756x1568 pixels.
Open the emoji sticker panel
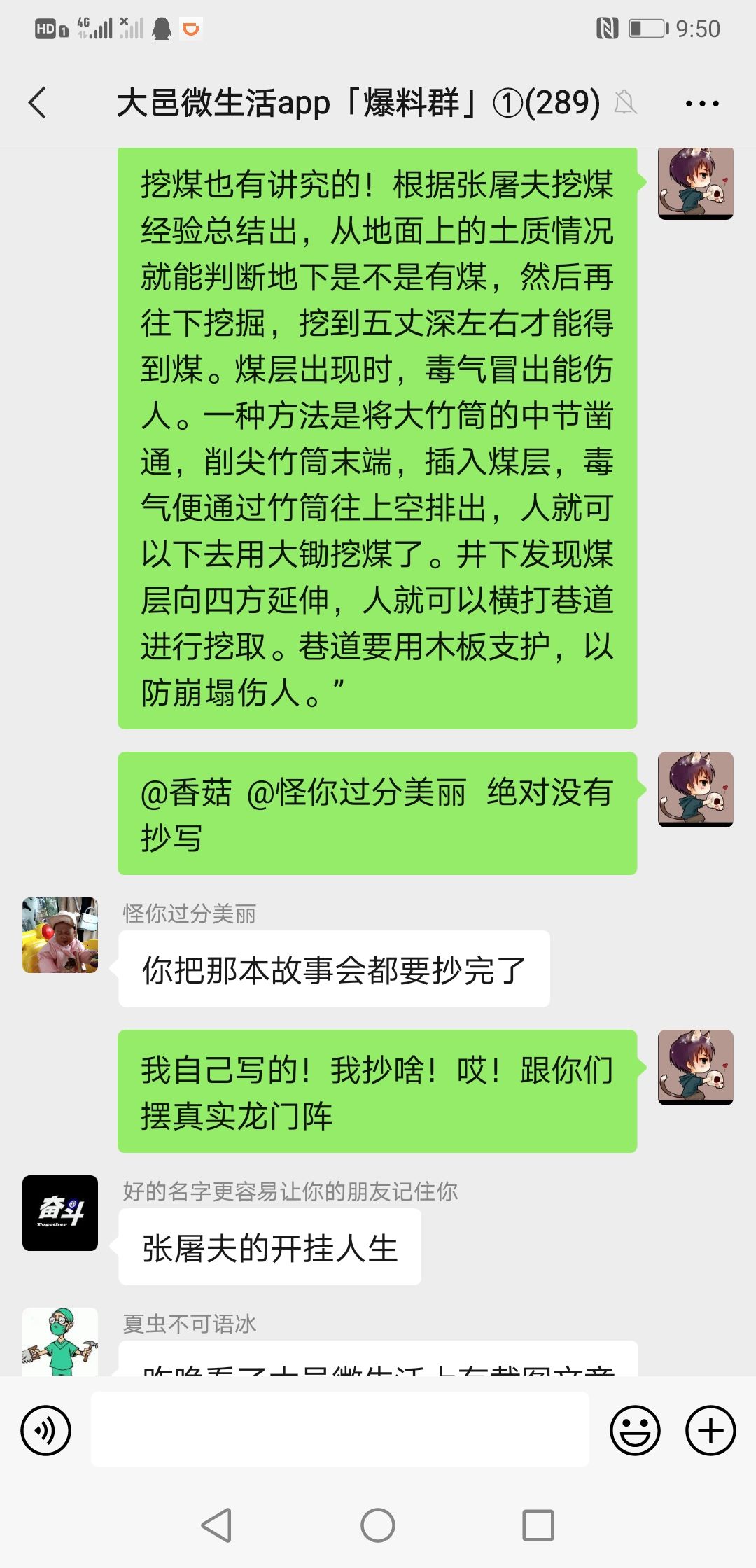[635, 1430]
